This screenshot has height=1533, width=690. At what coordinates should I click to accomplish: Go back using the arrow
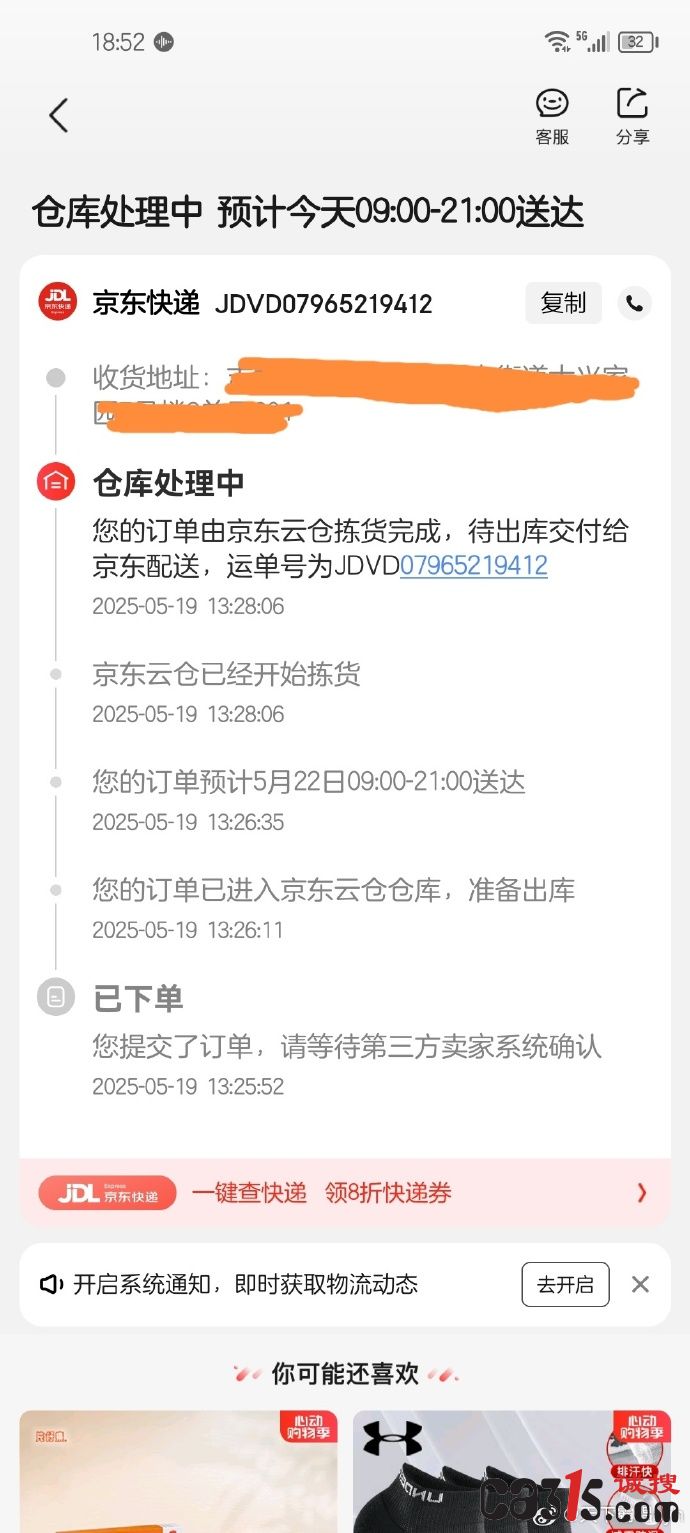coord(59,116)
